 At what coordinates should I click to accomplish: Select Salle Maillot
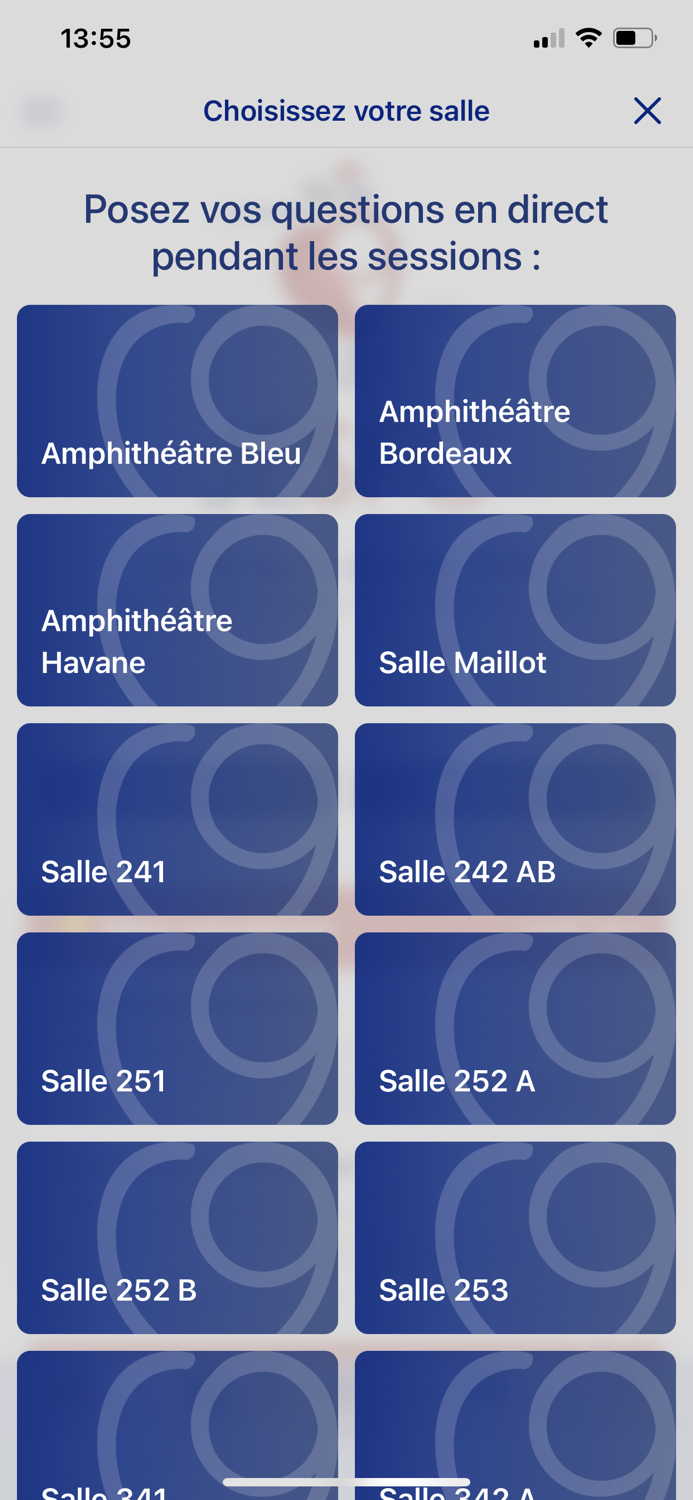515,610
